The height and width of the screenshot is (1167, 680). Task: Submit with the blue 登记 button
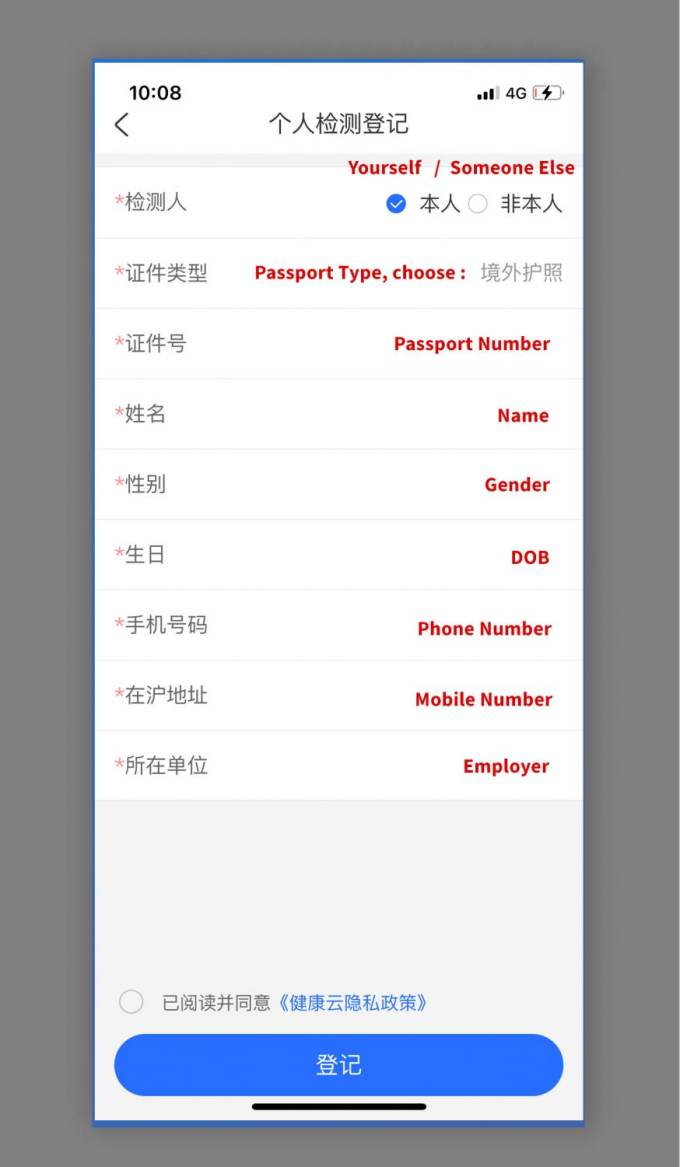pyautogui.click(x=339, y=1065)
